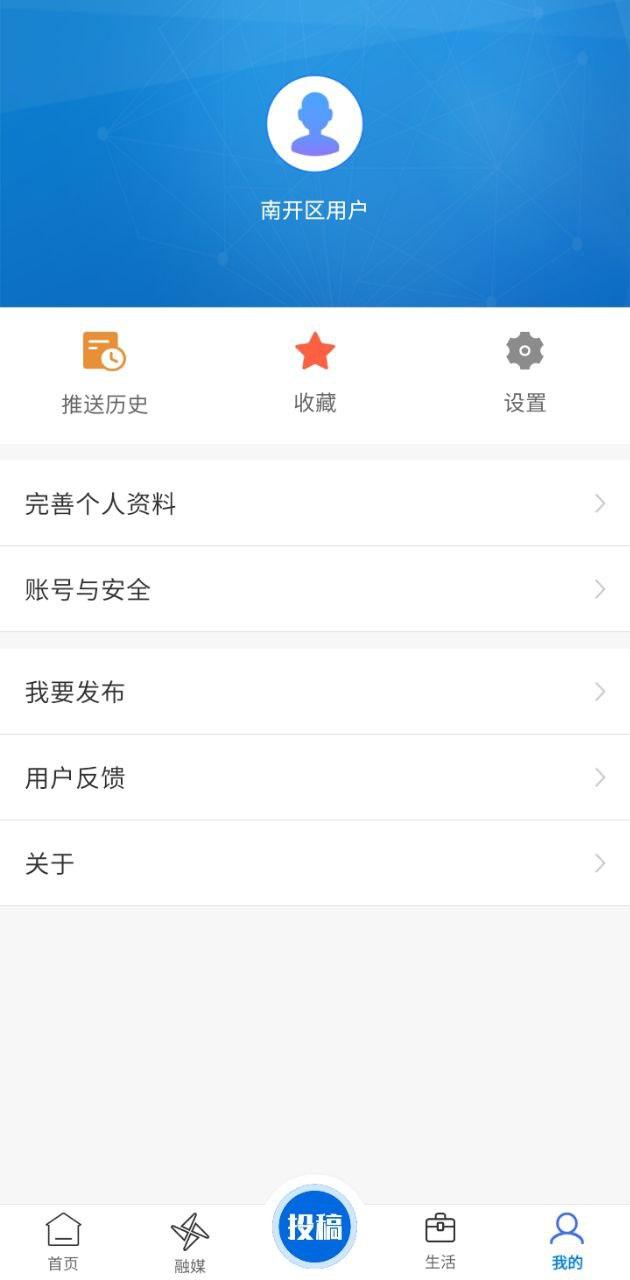Viewport: 630px width, 1280px height.
Task: Open 设置 settings
Action: pyautogui.click(x=524, y=373)
